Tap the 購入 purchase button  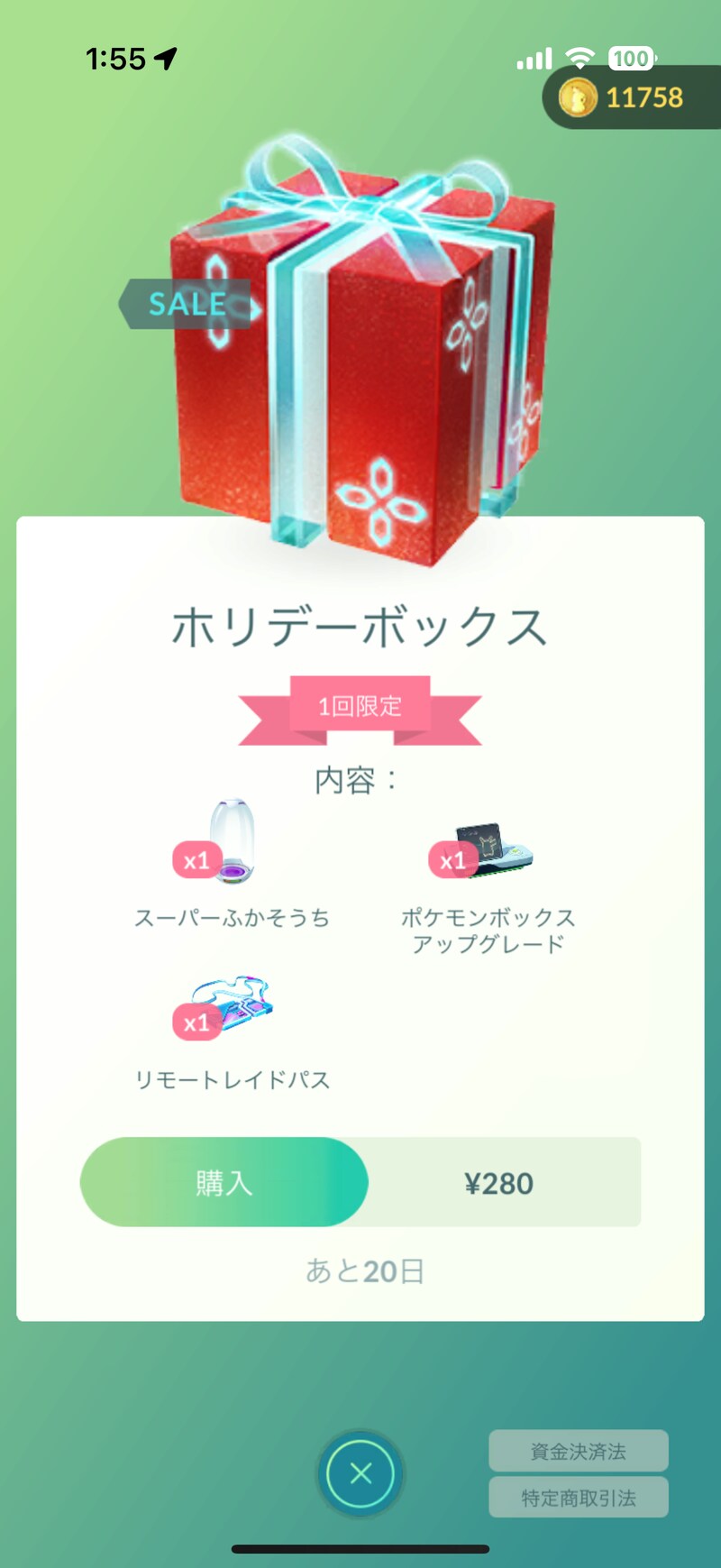point(224,1182)
